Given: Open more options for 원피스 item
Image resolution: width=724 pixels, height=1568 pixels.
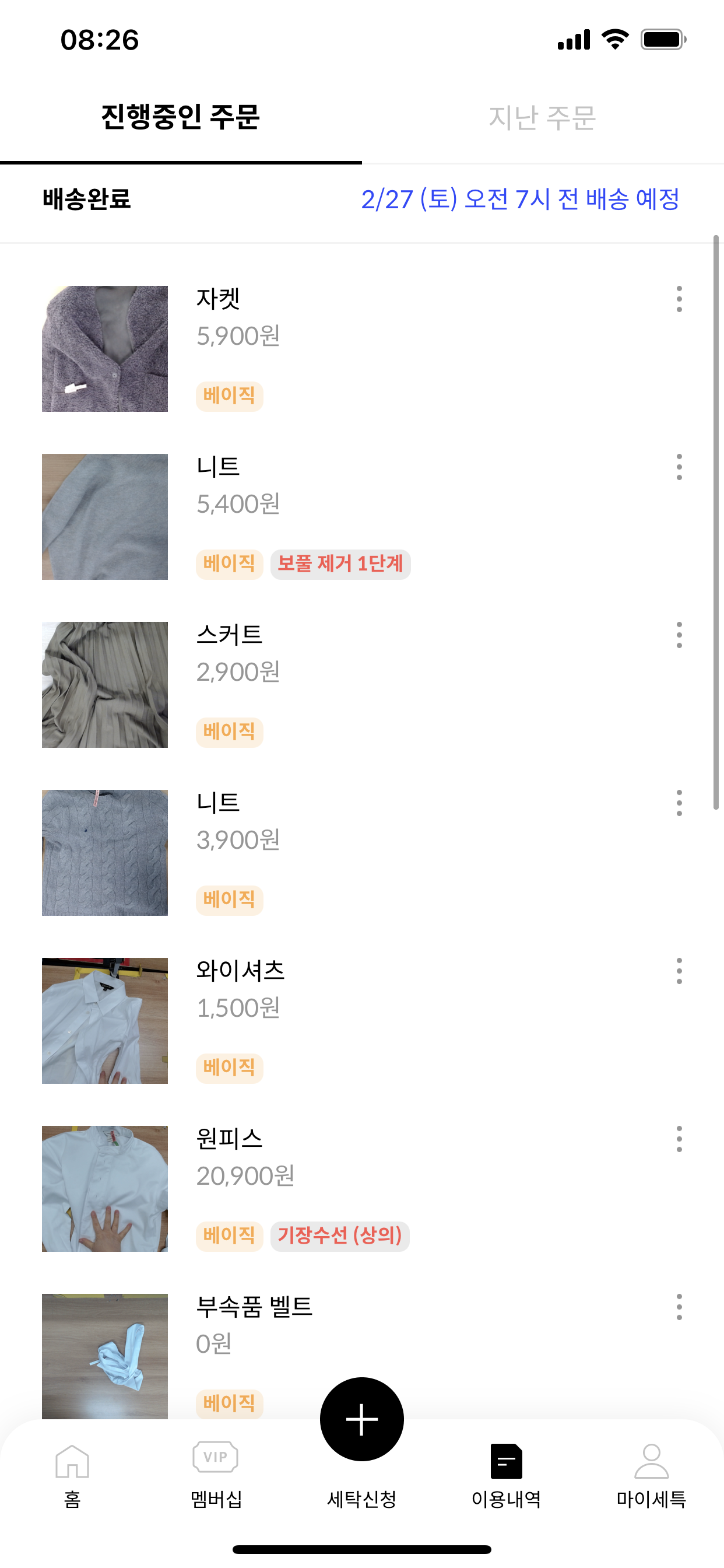Looking at the screenshot, I should tap(679, 1139).
